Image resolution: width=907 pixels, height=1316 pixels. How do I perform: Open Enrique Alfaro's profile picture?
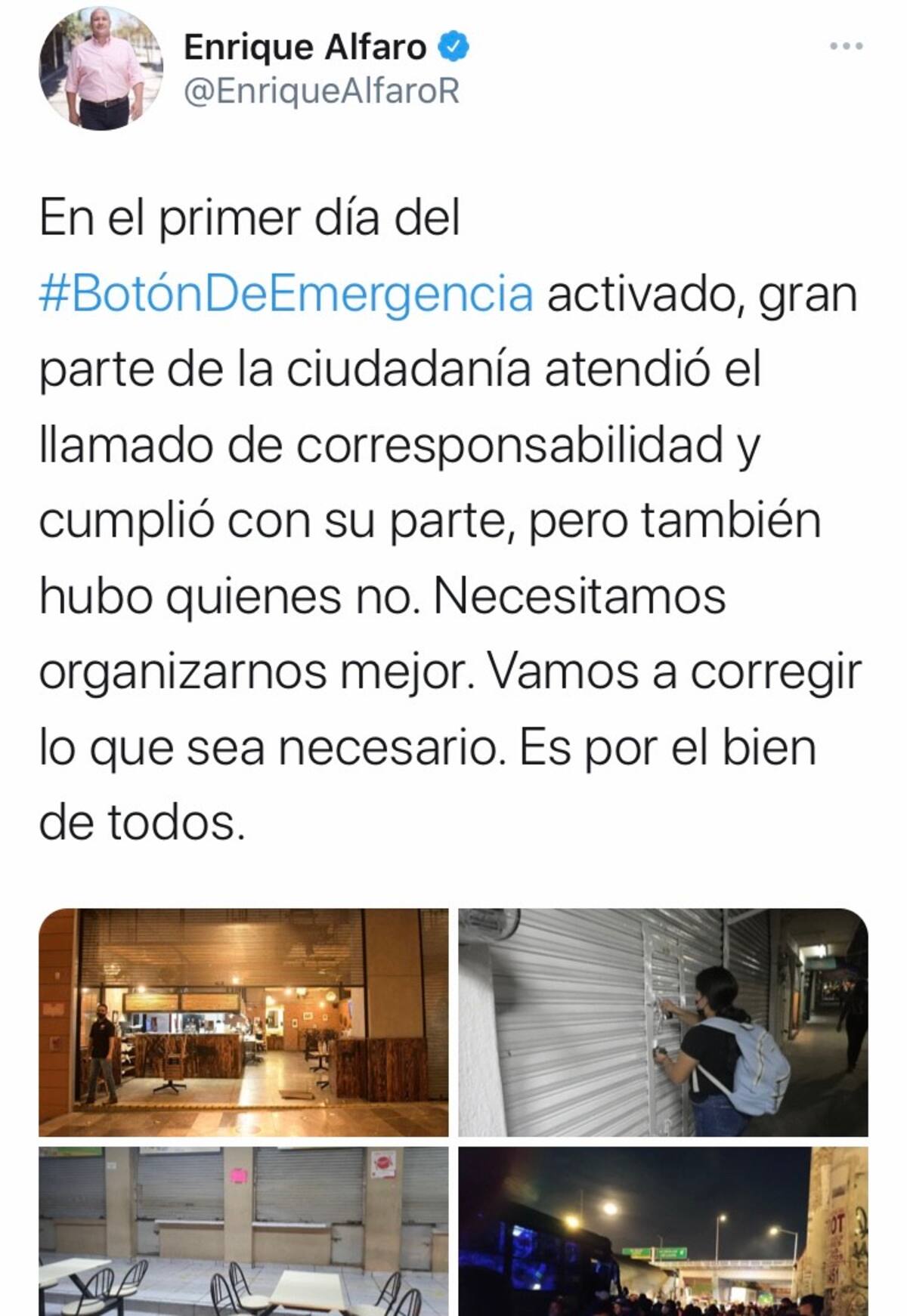pos(101,69)
